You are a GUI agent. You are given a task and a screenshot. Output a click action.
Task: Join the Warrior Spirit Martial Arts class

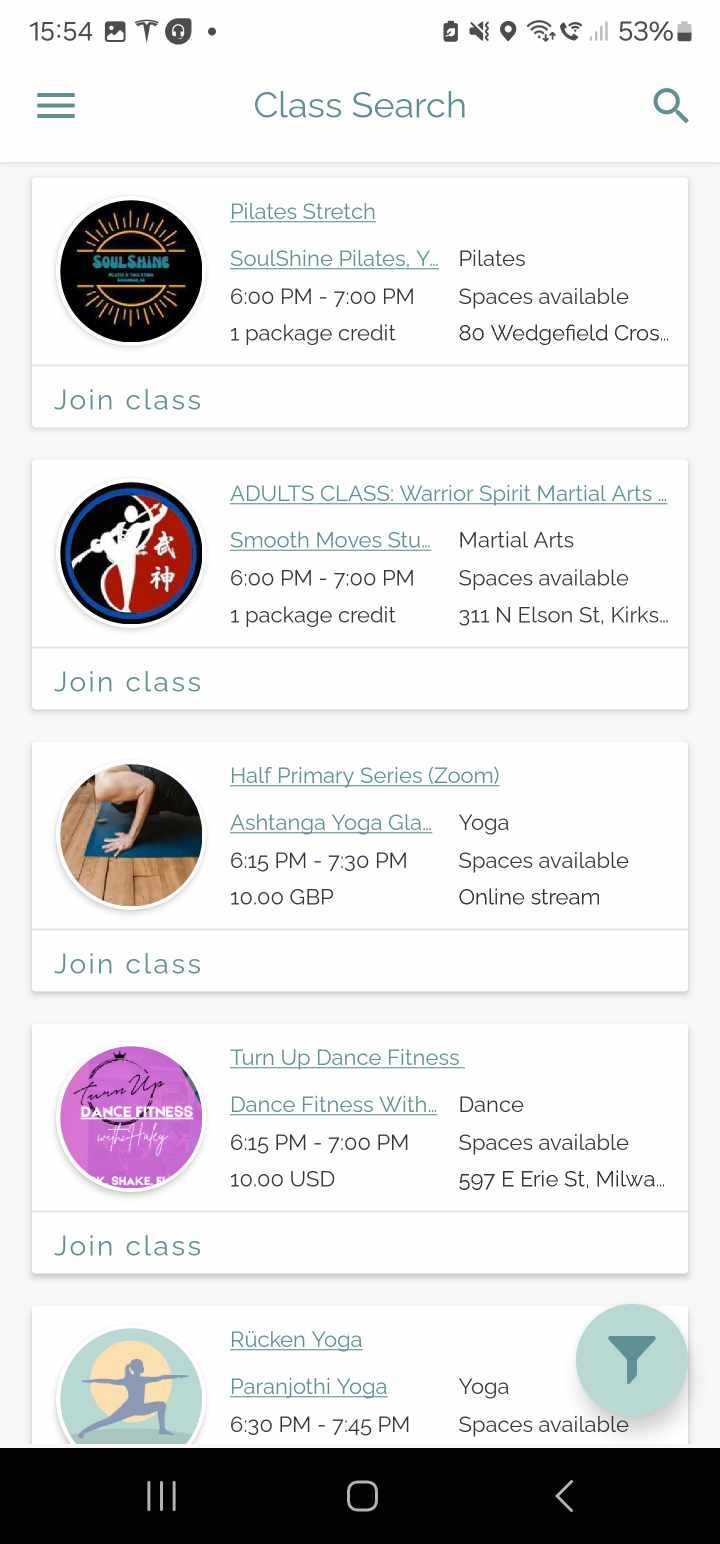pyautogui.click(x=128, y=682)
